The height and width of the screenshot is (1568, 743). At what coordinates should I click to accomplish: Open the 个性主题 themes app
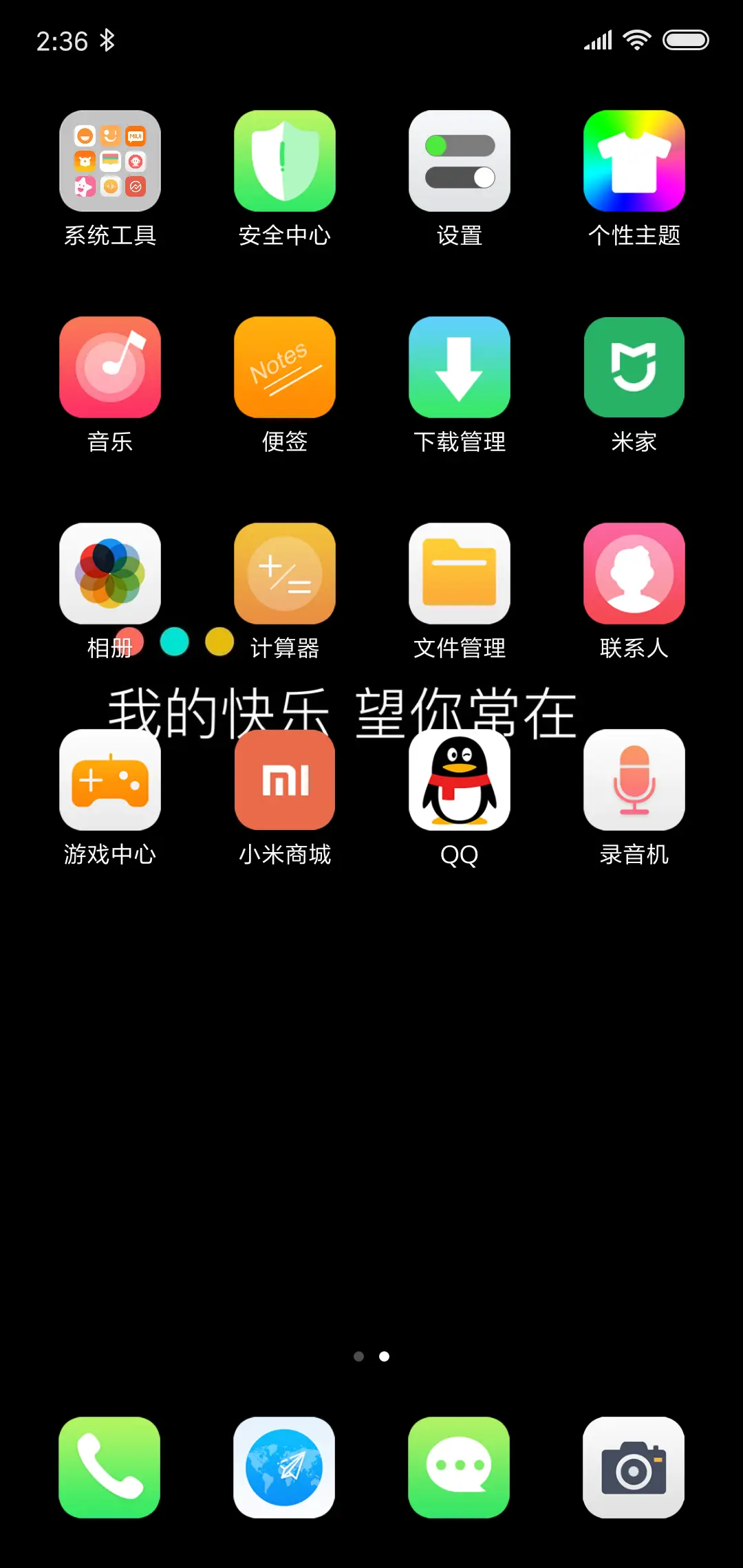pos(634,160)
